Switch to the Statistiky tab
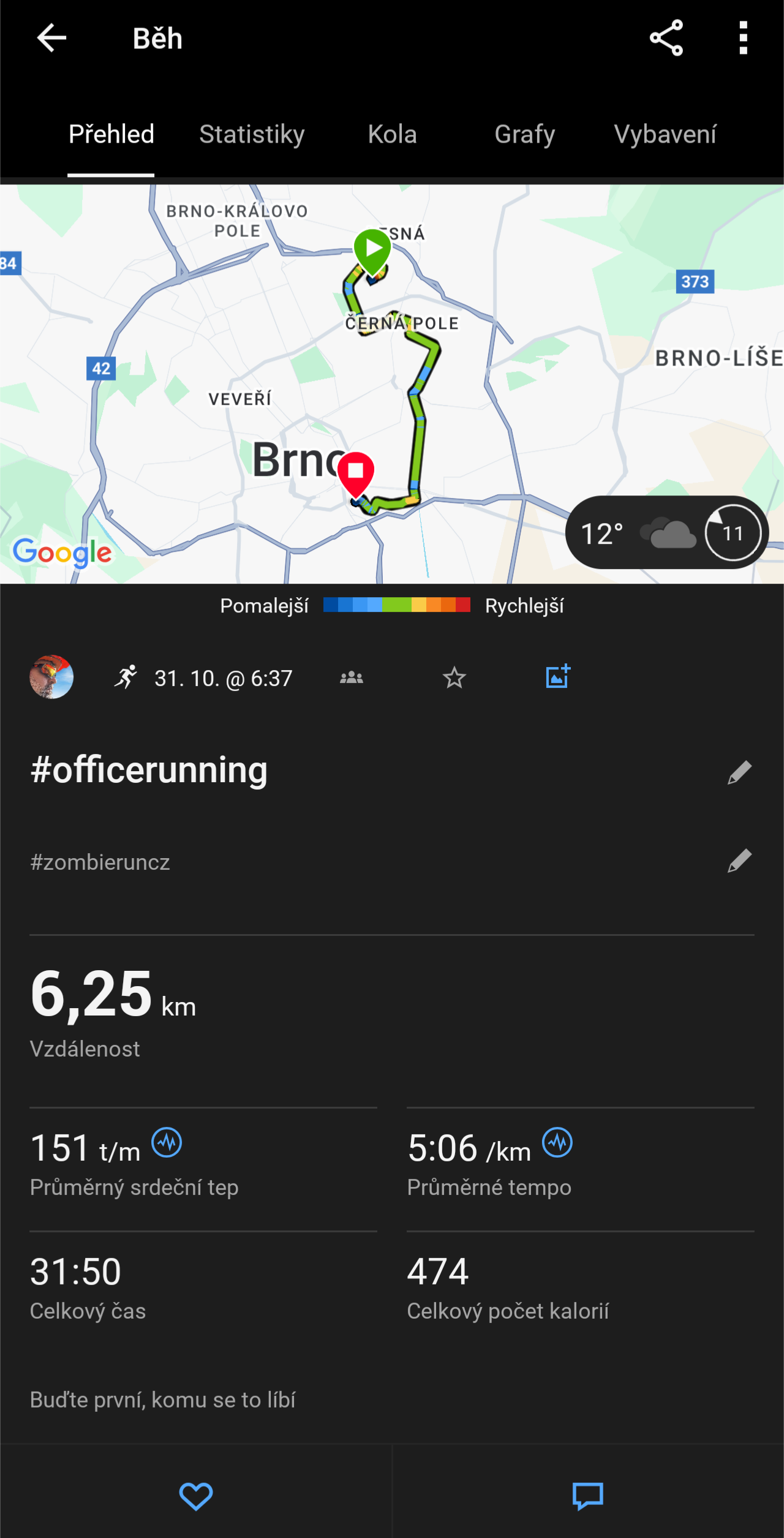This screenshot has height=1538, width=784. click(x=252, y=134)
